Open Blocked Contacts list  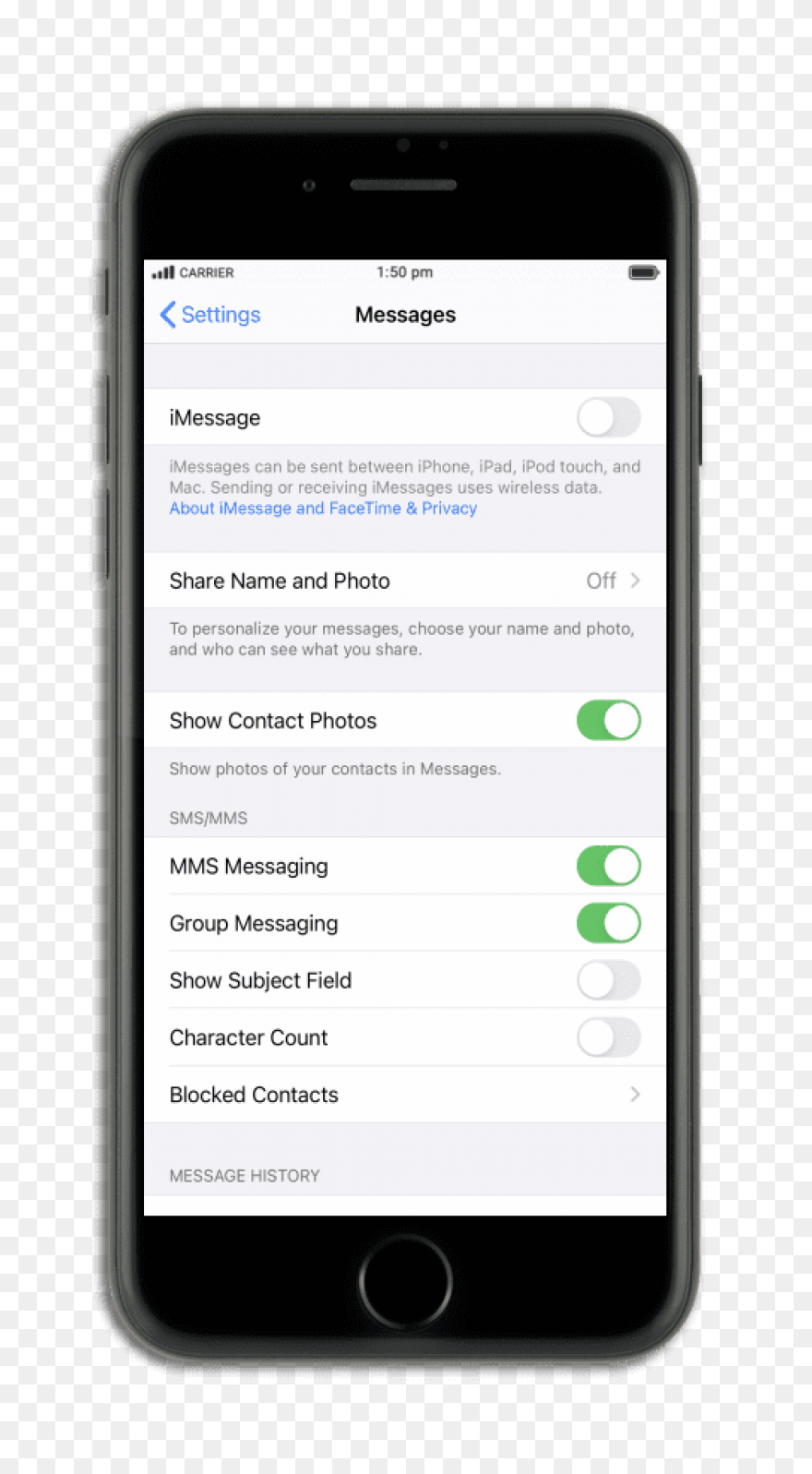(x=405, y=1095)
